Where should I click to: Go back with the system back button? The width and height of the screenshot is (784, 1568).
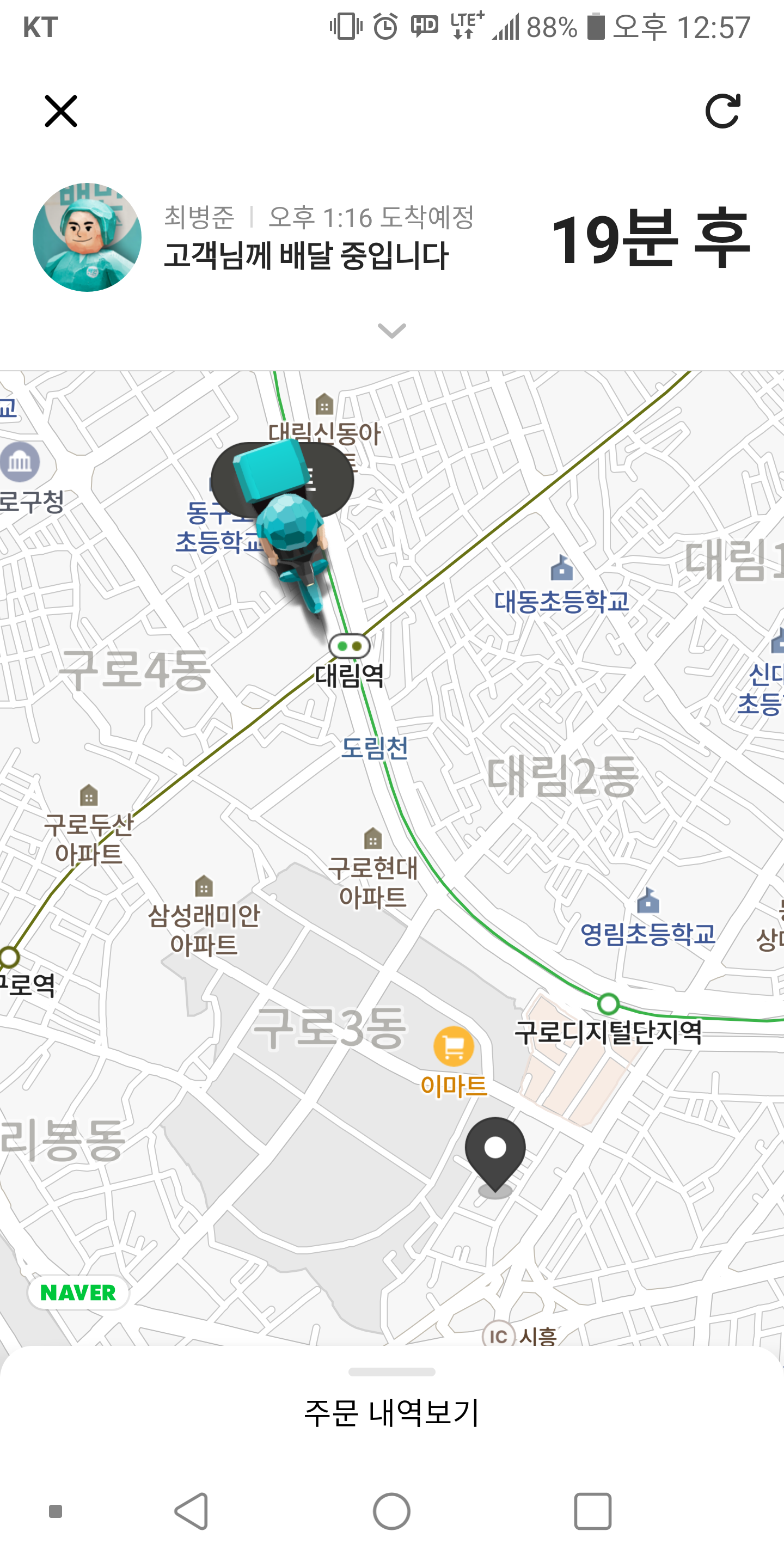[x=192, y=1511]
